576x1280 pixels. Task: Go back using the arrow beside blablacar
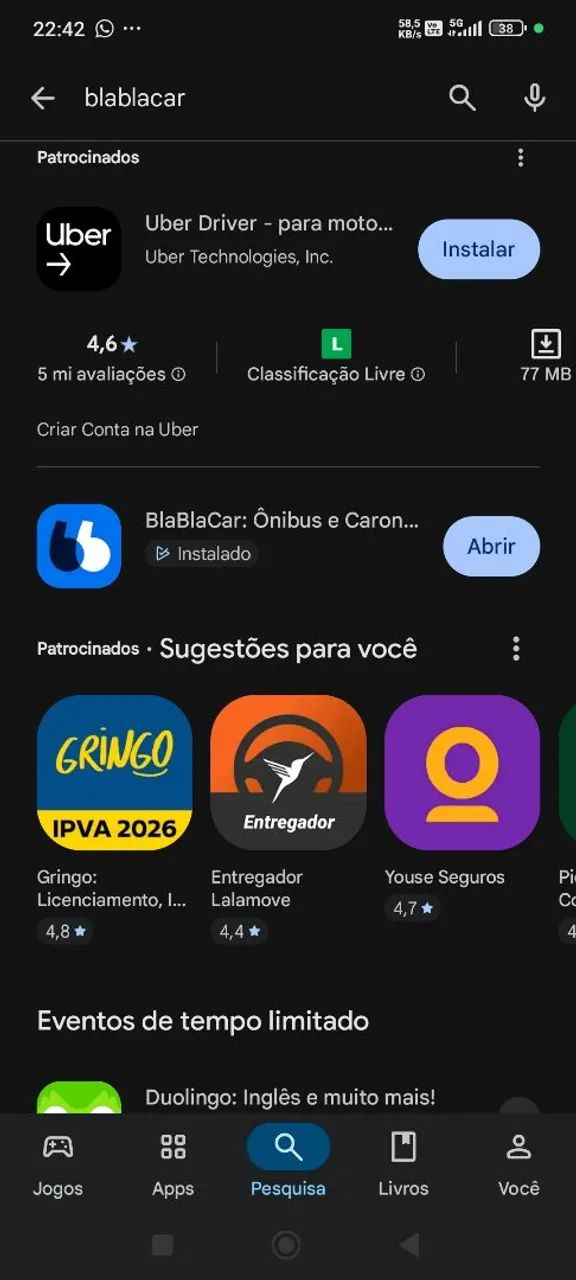click(42, 97)
